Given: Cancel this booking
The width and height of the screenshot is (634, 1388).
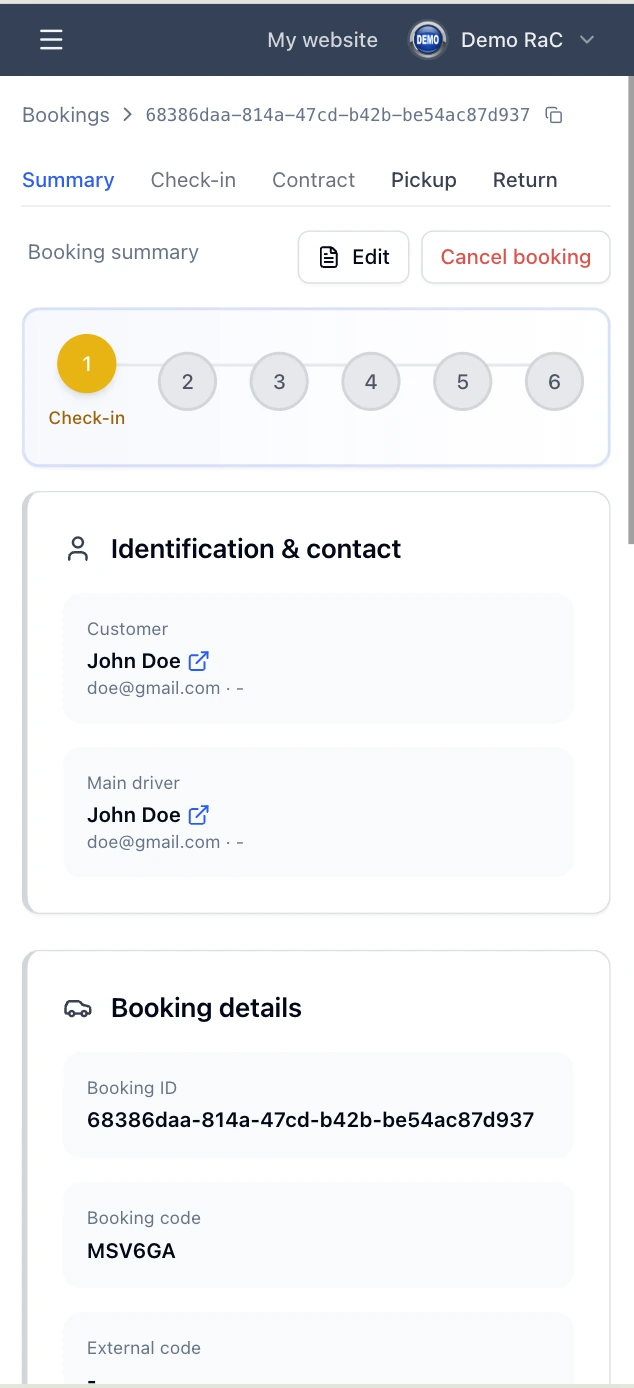Looking at the screenshot, I should [515, 257].
